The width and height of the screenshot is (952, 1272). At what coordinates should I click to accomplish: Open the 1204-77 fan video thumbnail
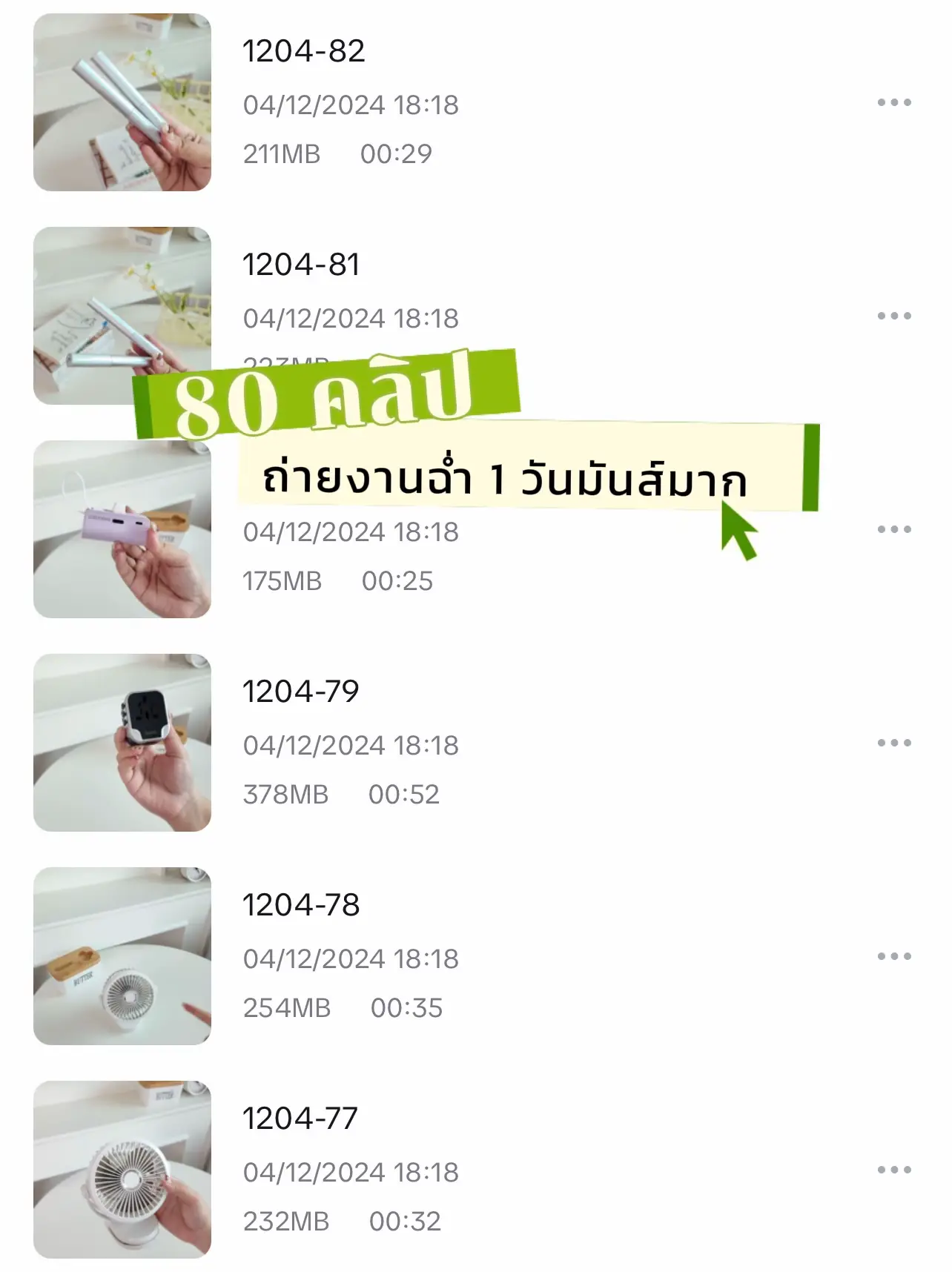[122, 1170]
